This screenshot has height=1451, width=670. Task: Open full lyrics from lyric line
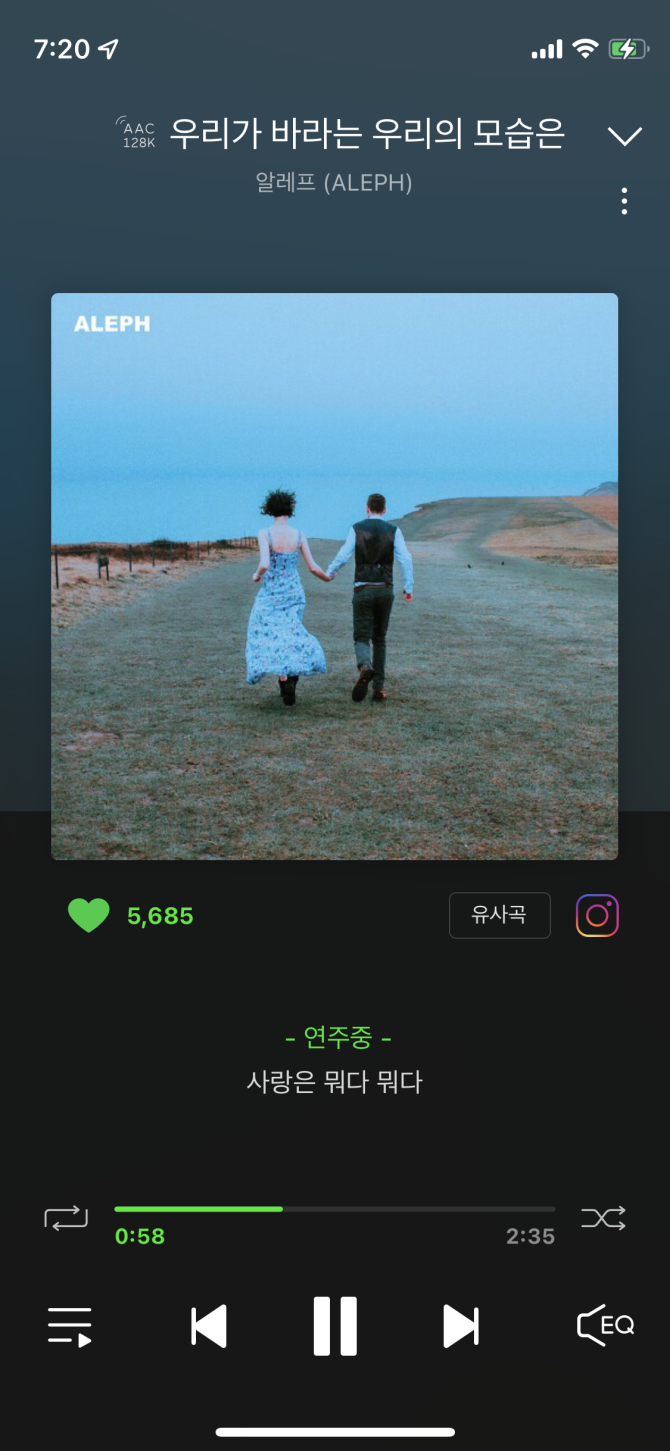[334, 1082]
